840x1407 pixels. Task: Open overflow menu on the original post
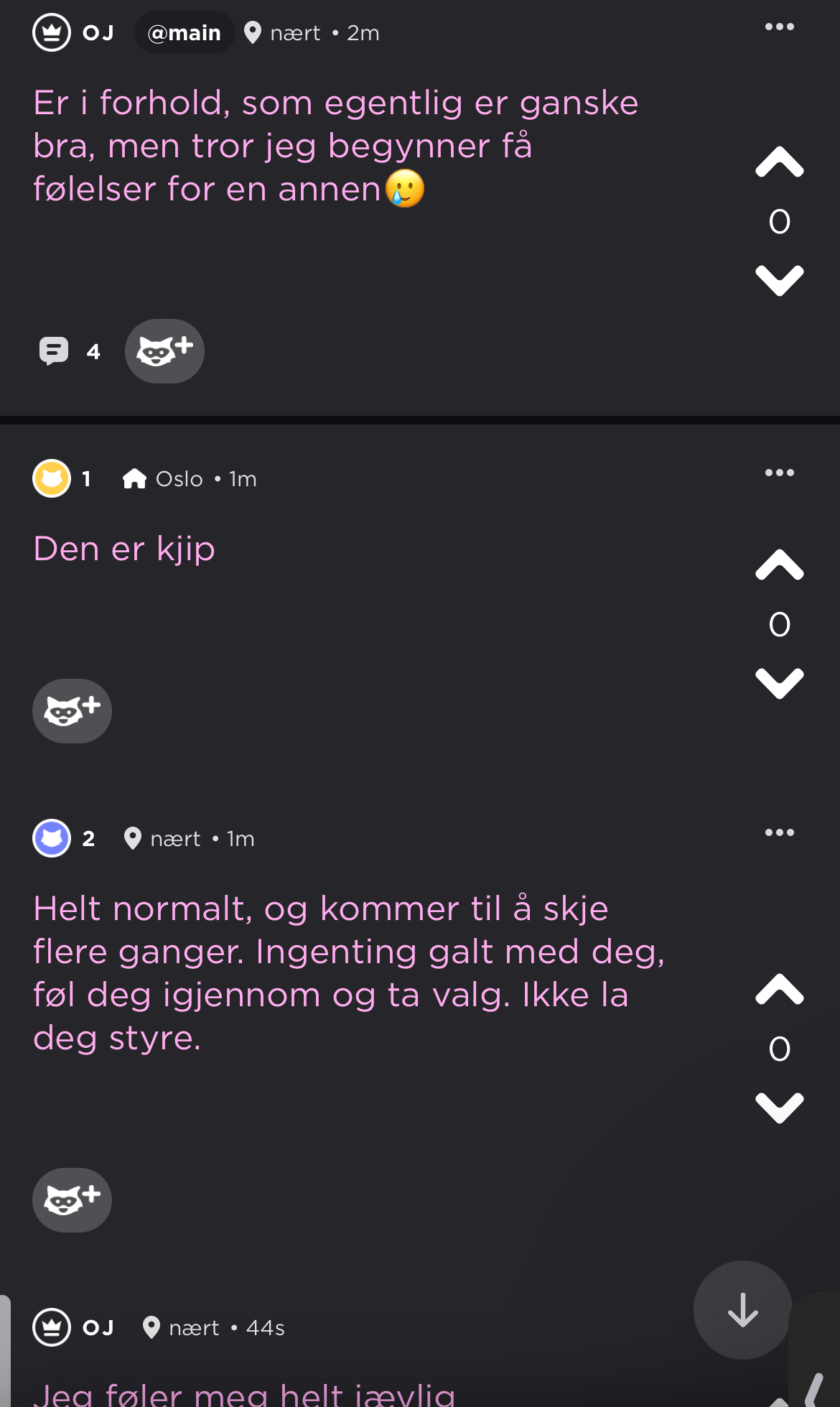click(779, 27)
